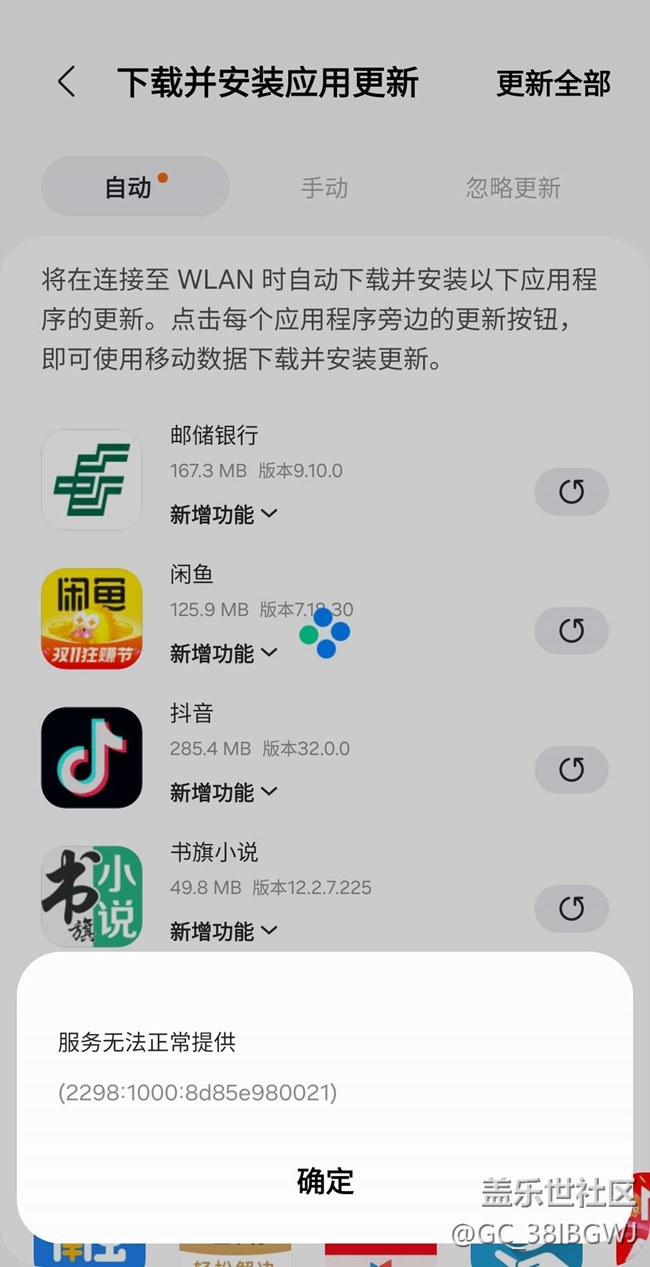The width and height of the screenshot is (650, 1267).
Task: Switch to the 手动 tab
Action: [x=324, y=188]
